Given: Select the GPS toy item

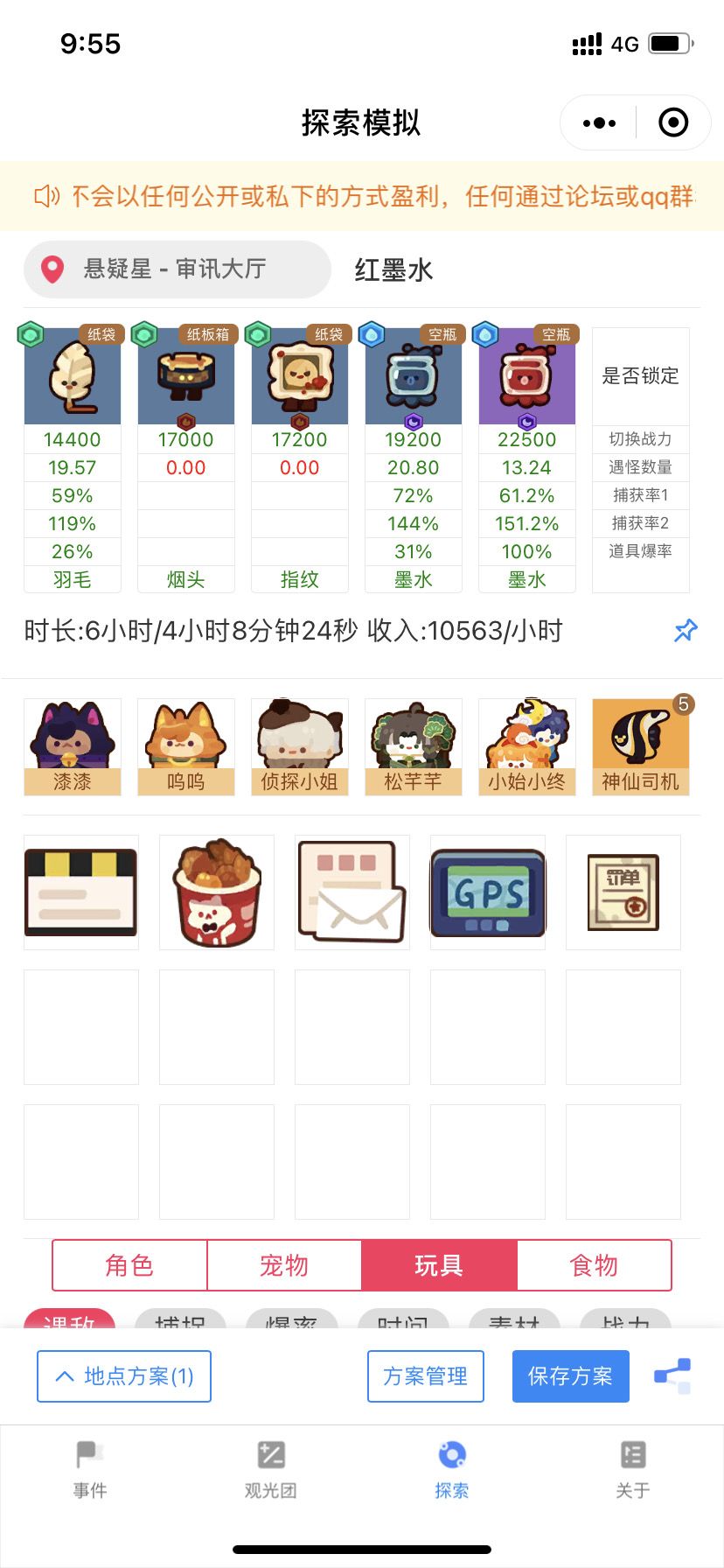Looking at the screenshot, I should (487, 892).
